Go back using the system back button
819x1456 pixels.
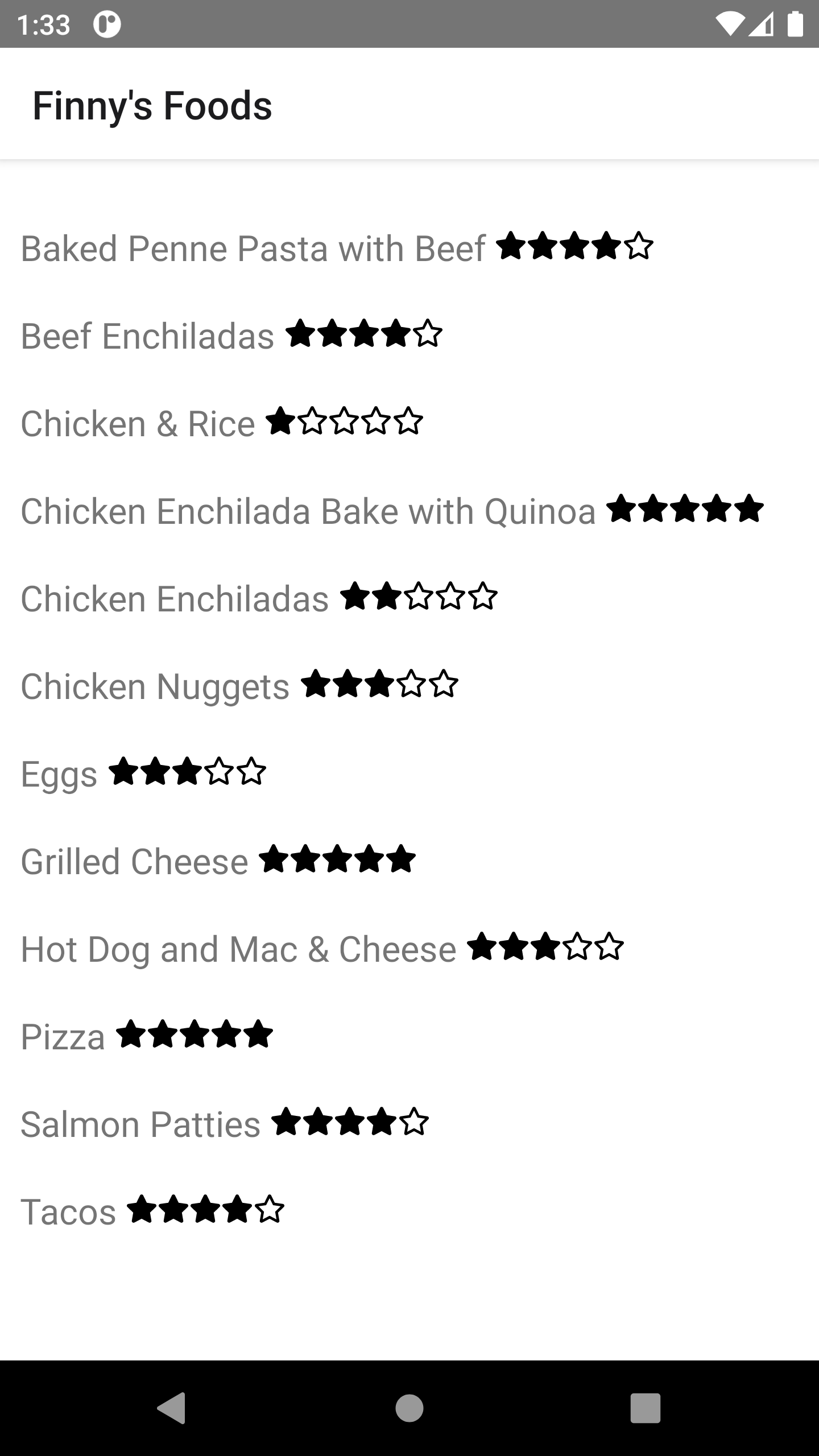tap(172, 1408)
